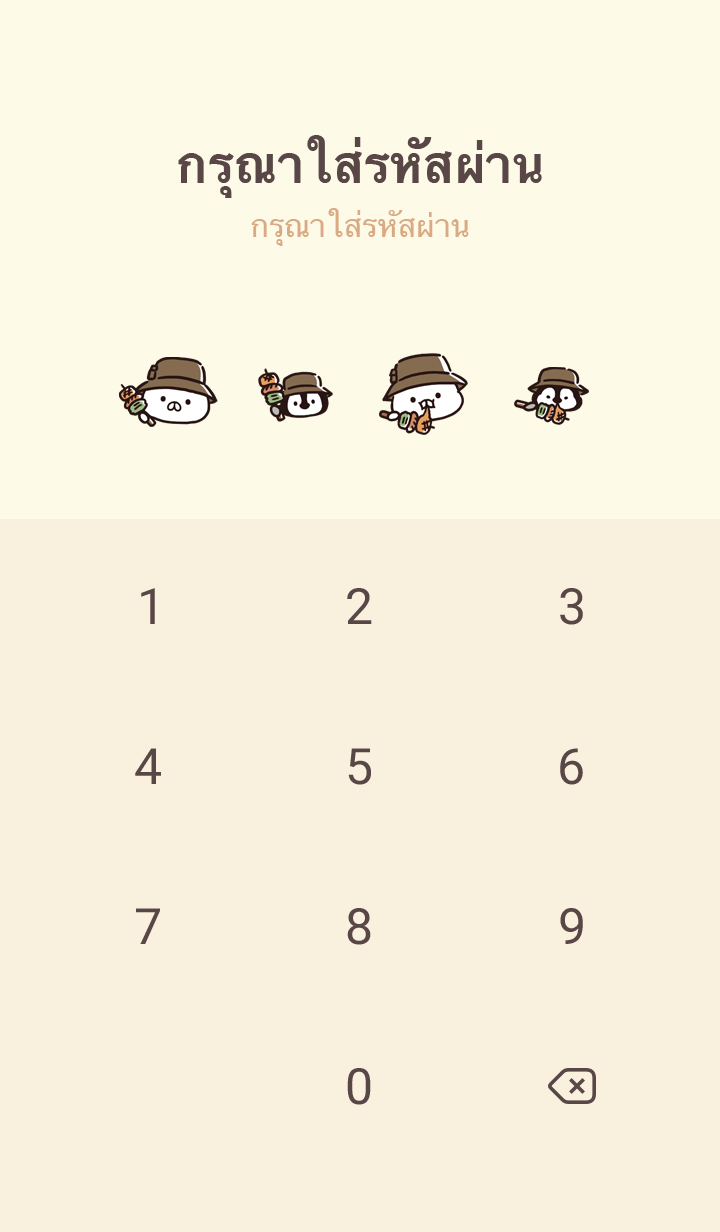
Task: Tap digit 7 on the keypad
Action: click(148, 927)
